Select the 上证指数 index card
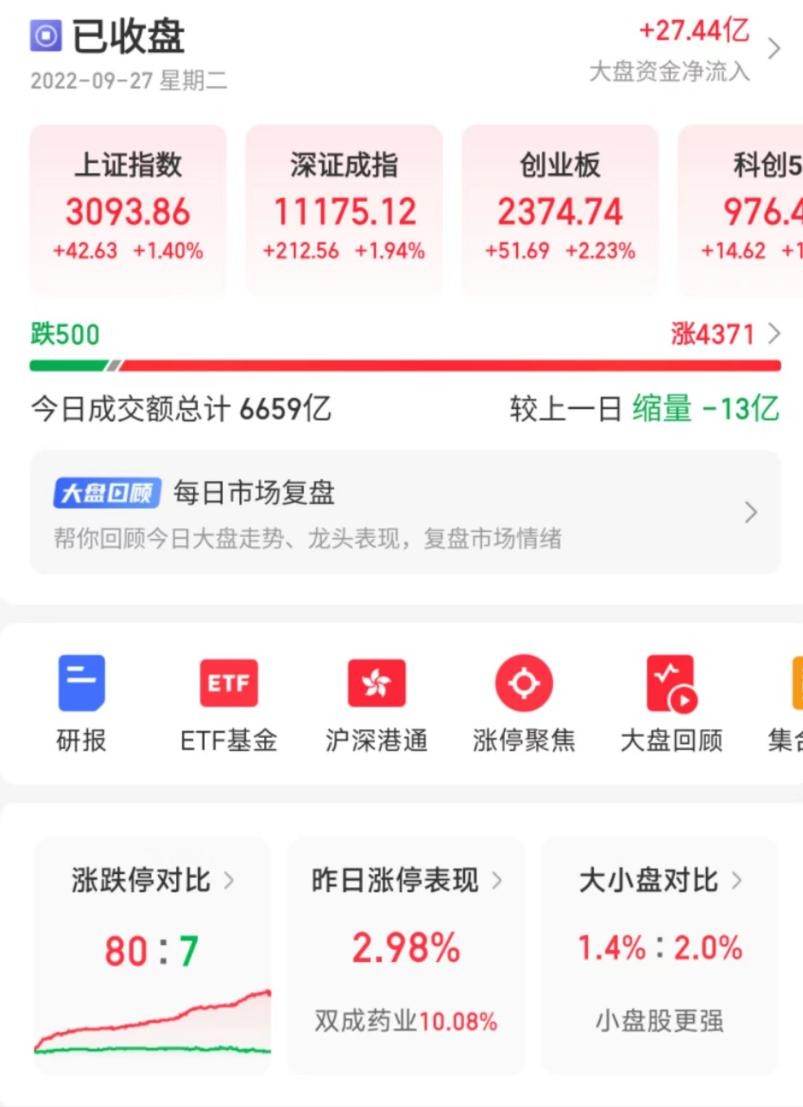Viewport: 803px width, 1107px height. click(127, 205)
